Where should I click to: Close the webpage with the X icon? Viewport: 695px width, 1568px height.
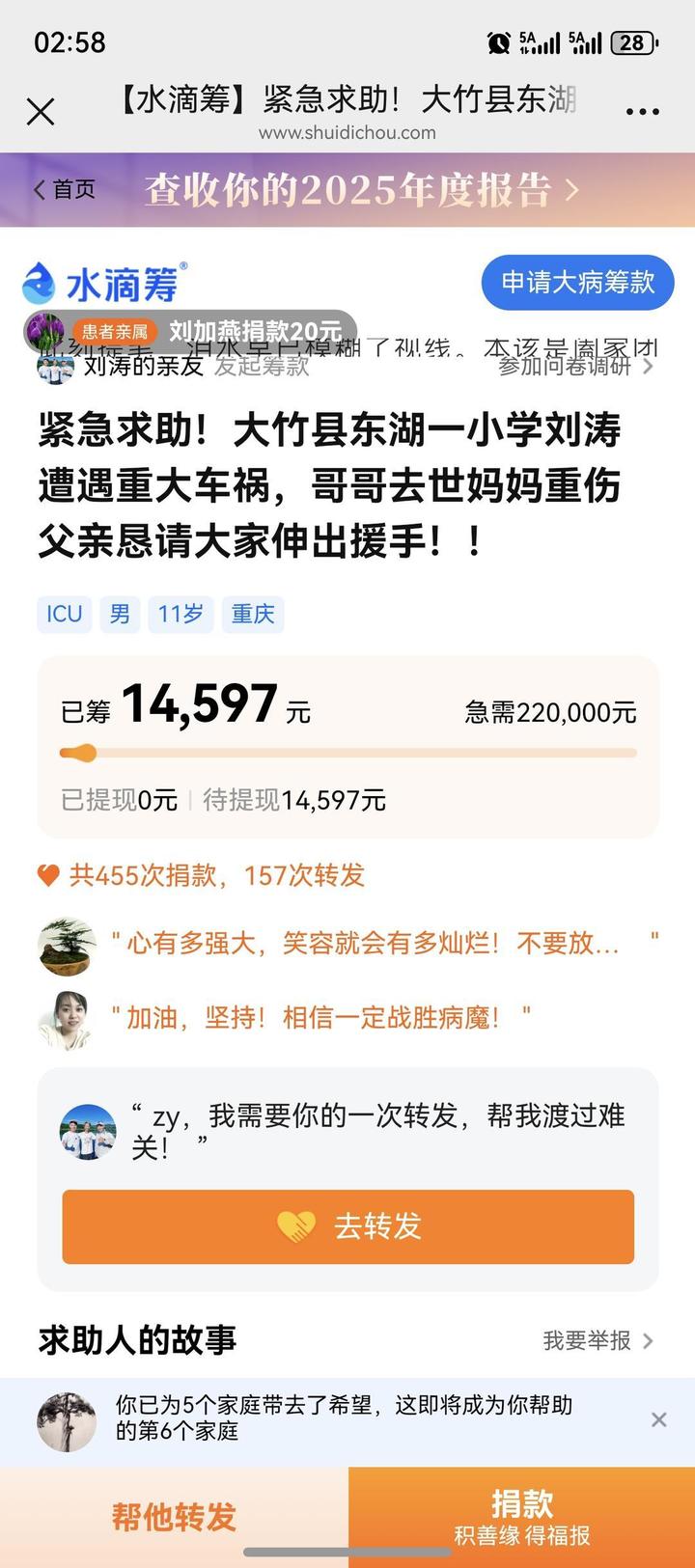click(x=41, y=113)
